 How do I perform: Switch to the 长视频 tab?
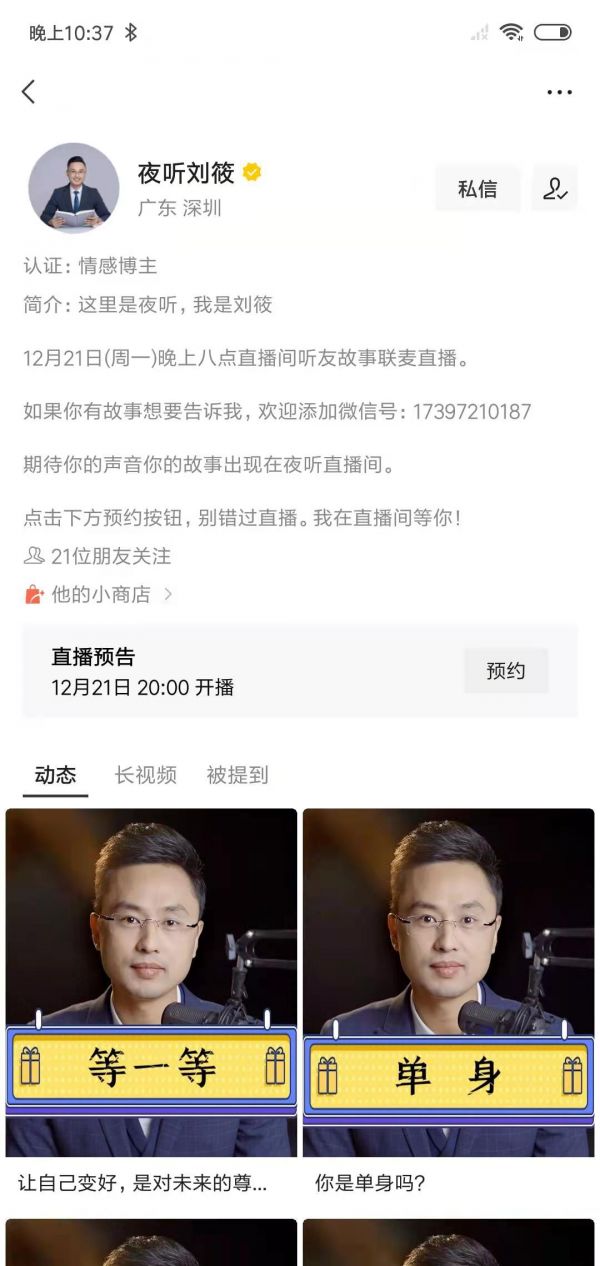click(146, 775)
